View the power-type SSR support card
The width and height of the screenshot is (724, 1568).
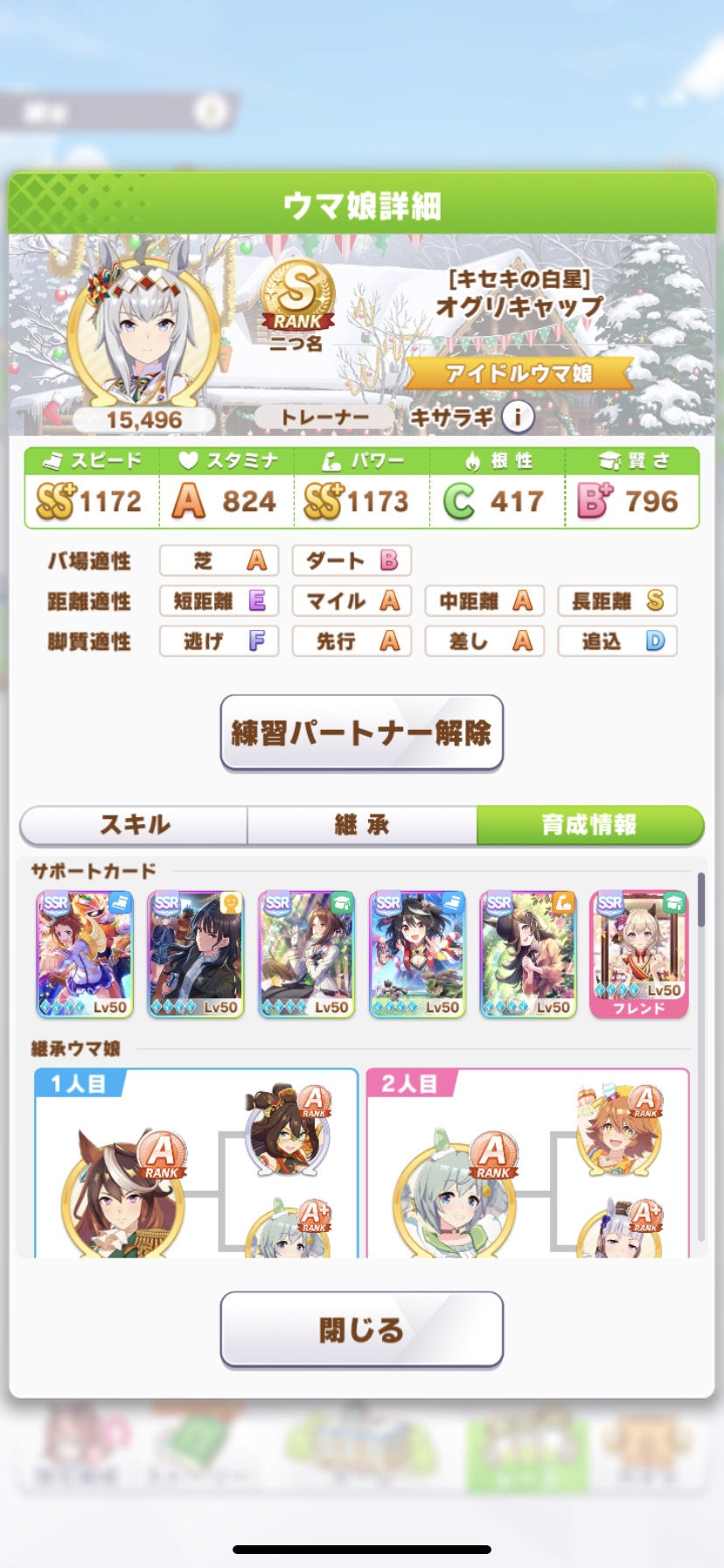[x=527, y=954]
